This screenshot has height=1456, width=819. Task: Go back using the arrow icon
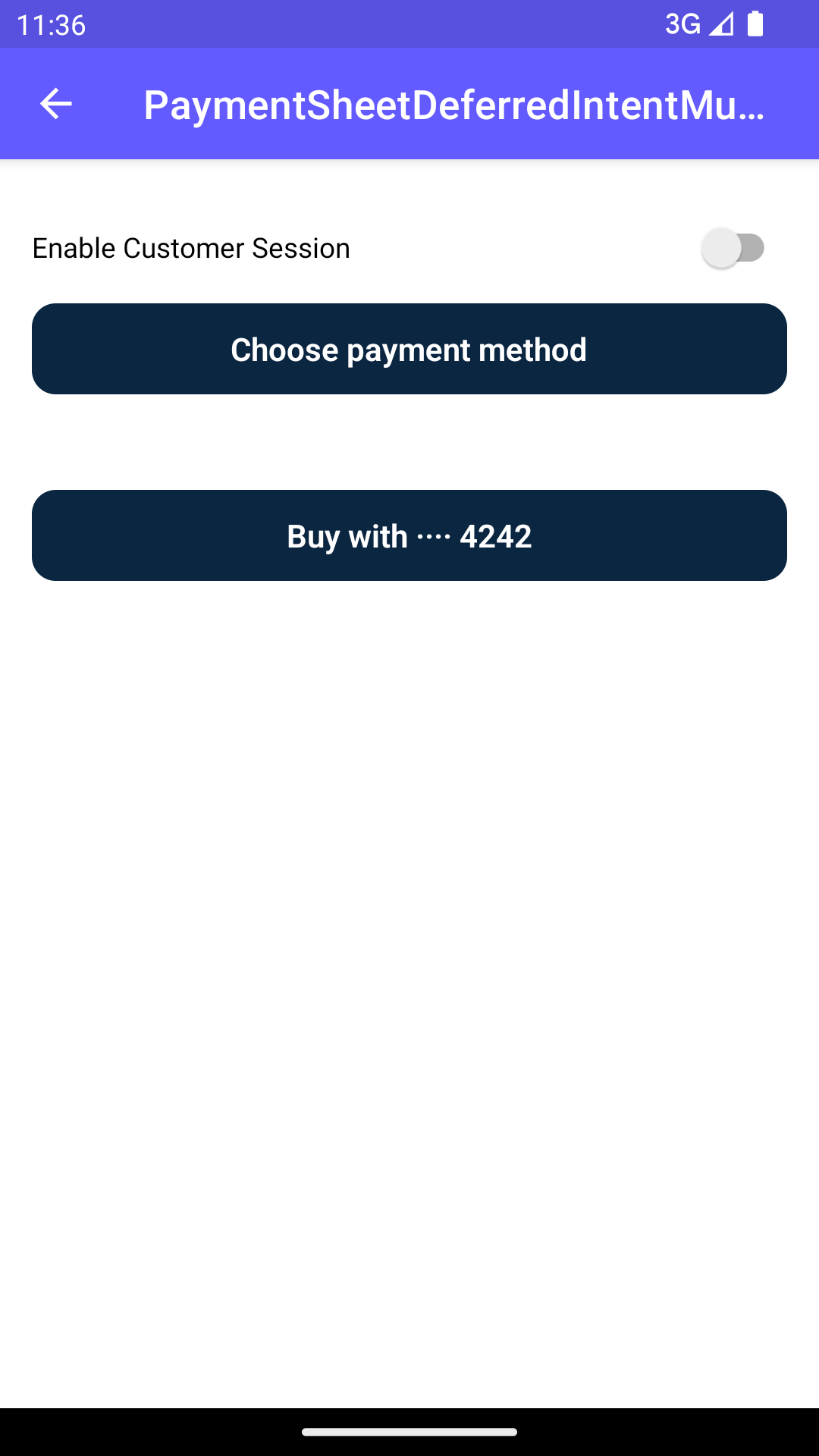[55, 104]
